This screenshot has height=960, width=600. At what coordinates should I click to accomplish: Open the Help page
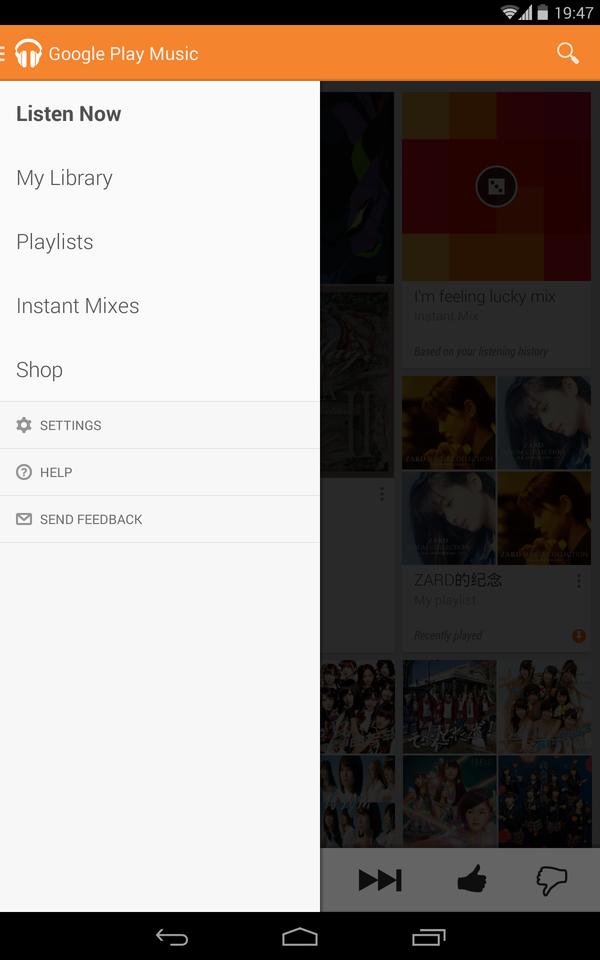(x=160, y=472)
